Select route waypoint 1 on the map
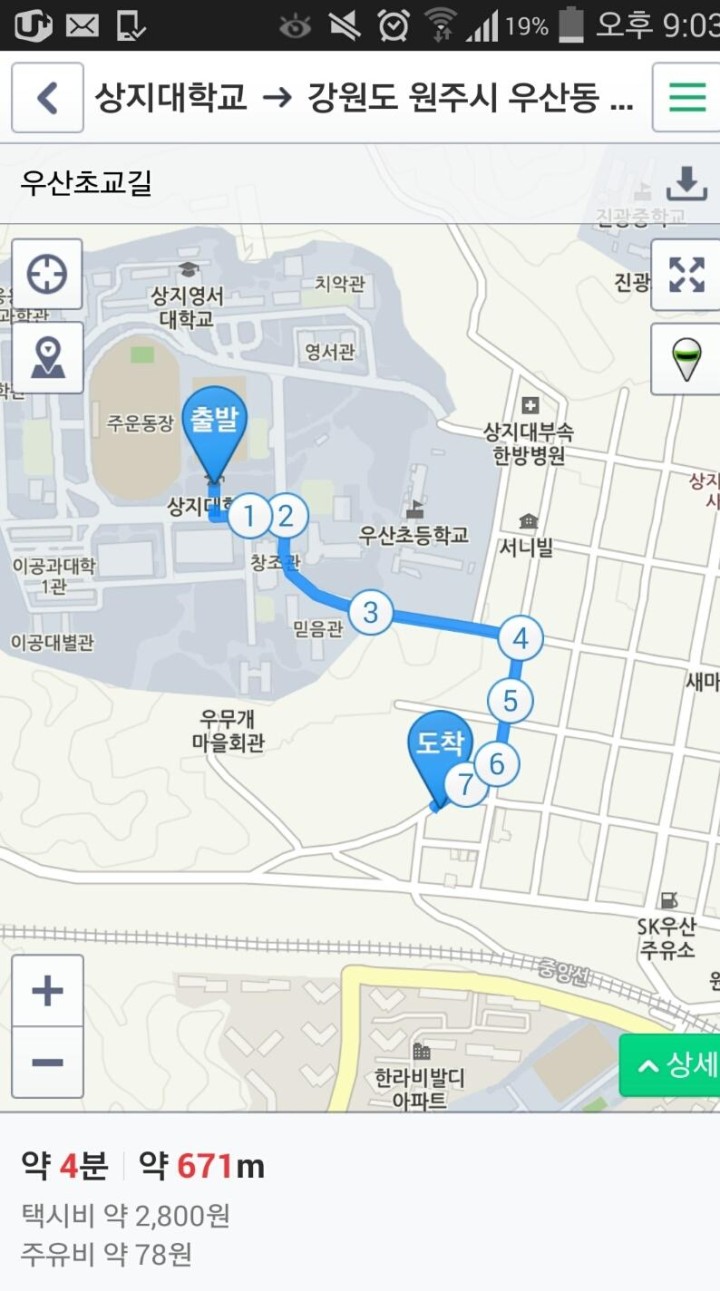 click(250, 517)
